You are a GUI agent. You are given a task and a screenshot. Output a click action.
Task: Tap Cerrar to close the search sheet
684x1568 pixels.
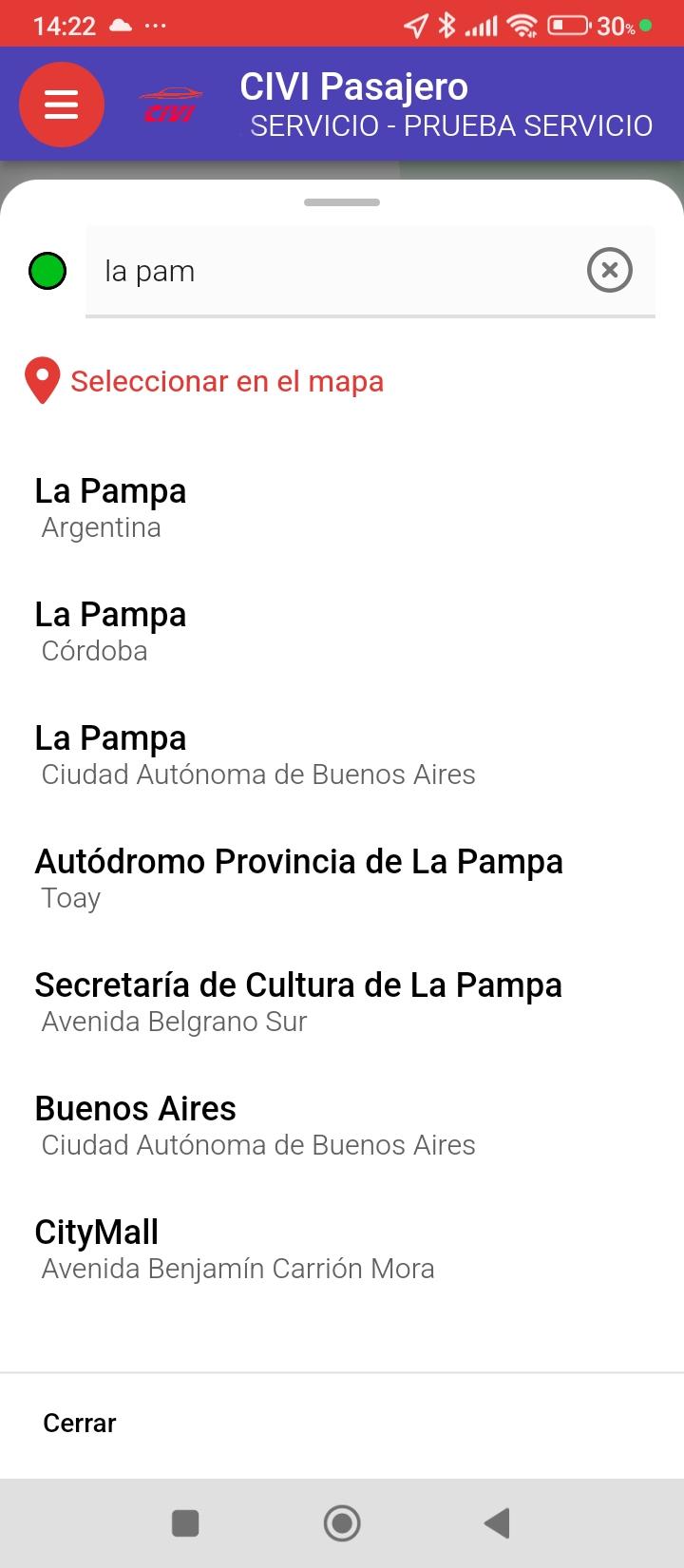coord(80,1423)
